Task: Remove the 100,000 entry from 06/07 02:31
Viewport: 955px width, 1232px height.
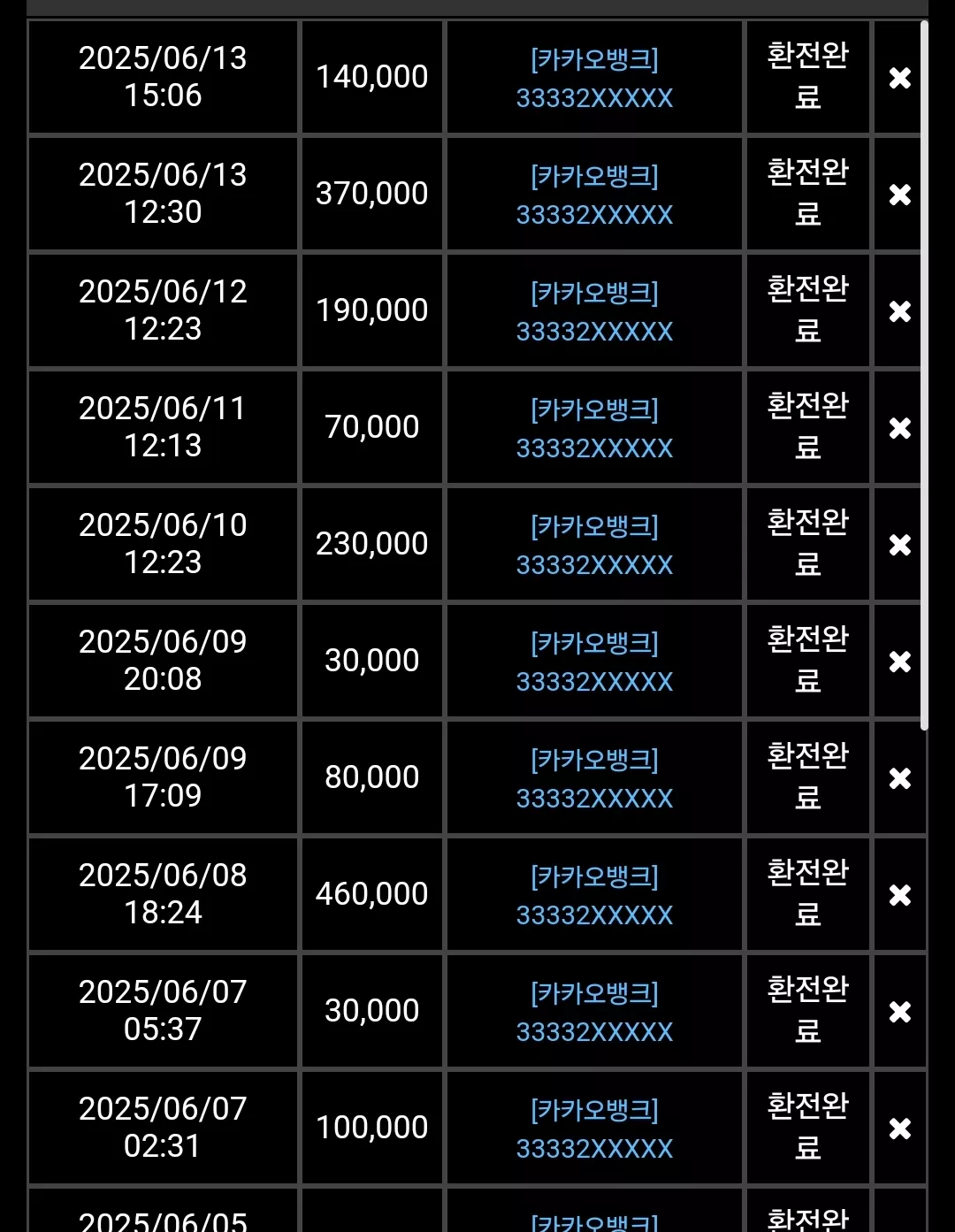Action: coord(899,1129)
